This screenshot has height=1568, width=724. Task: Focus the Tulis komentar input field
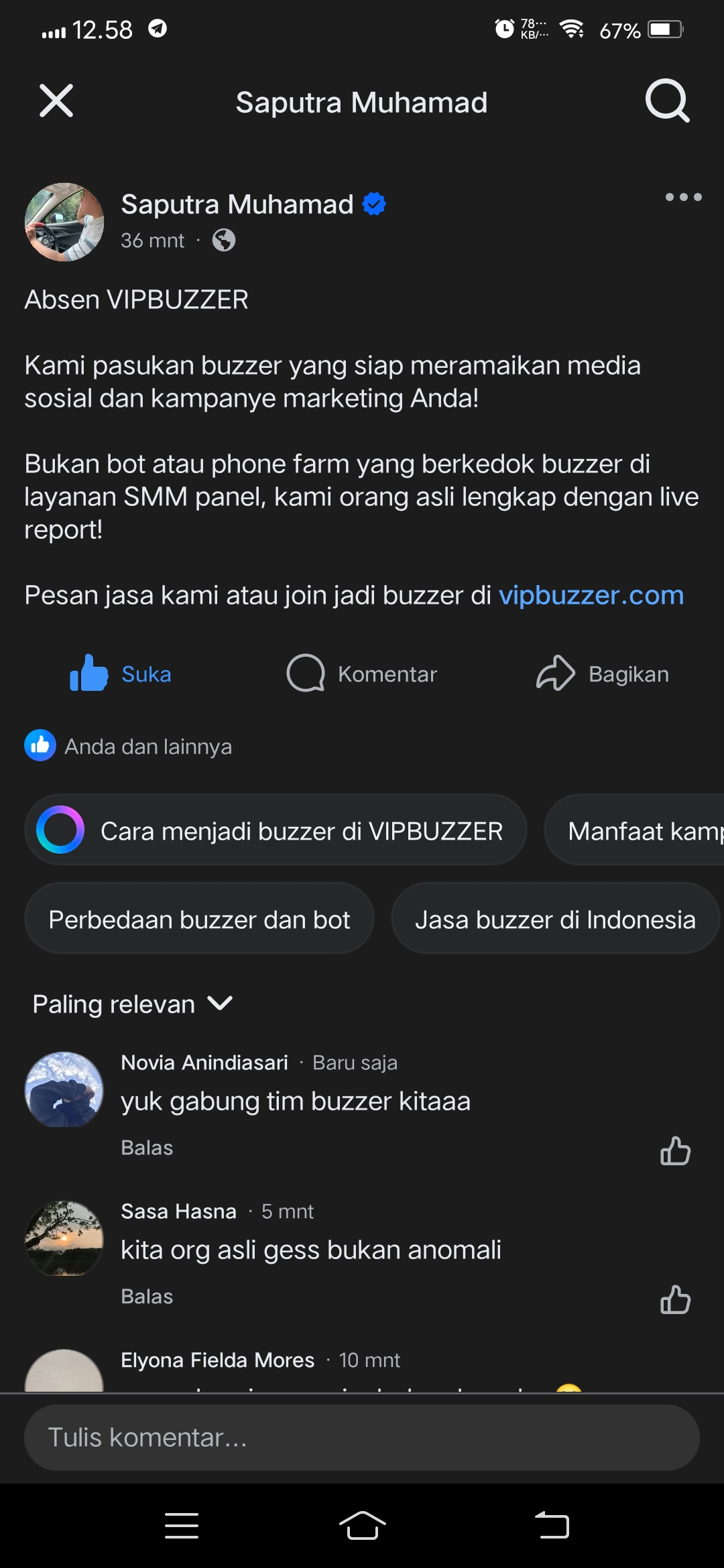click(x=362, y=1438)
